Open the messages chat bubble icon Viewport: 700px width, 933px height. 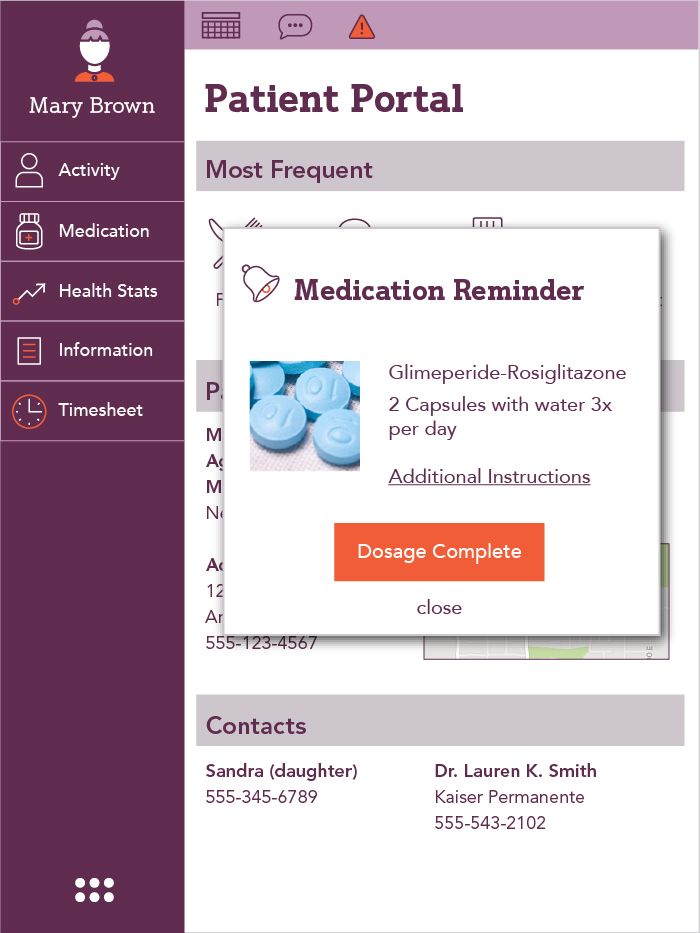click(x=294, y=27)
